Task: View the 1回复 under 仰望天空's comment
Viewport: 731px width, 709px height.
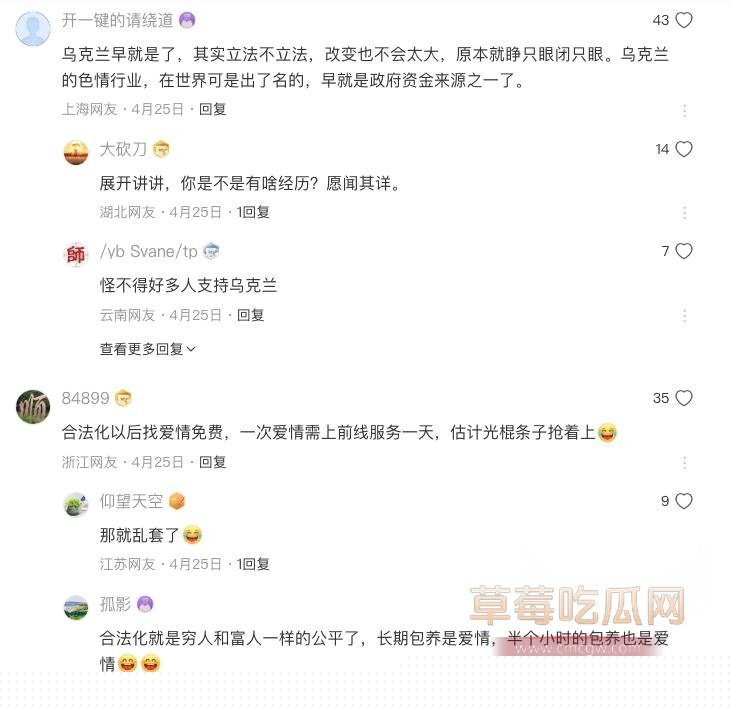Action: (x=253, y=564)
